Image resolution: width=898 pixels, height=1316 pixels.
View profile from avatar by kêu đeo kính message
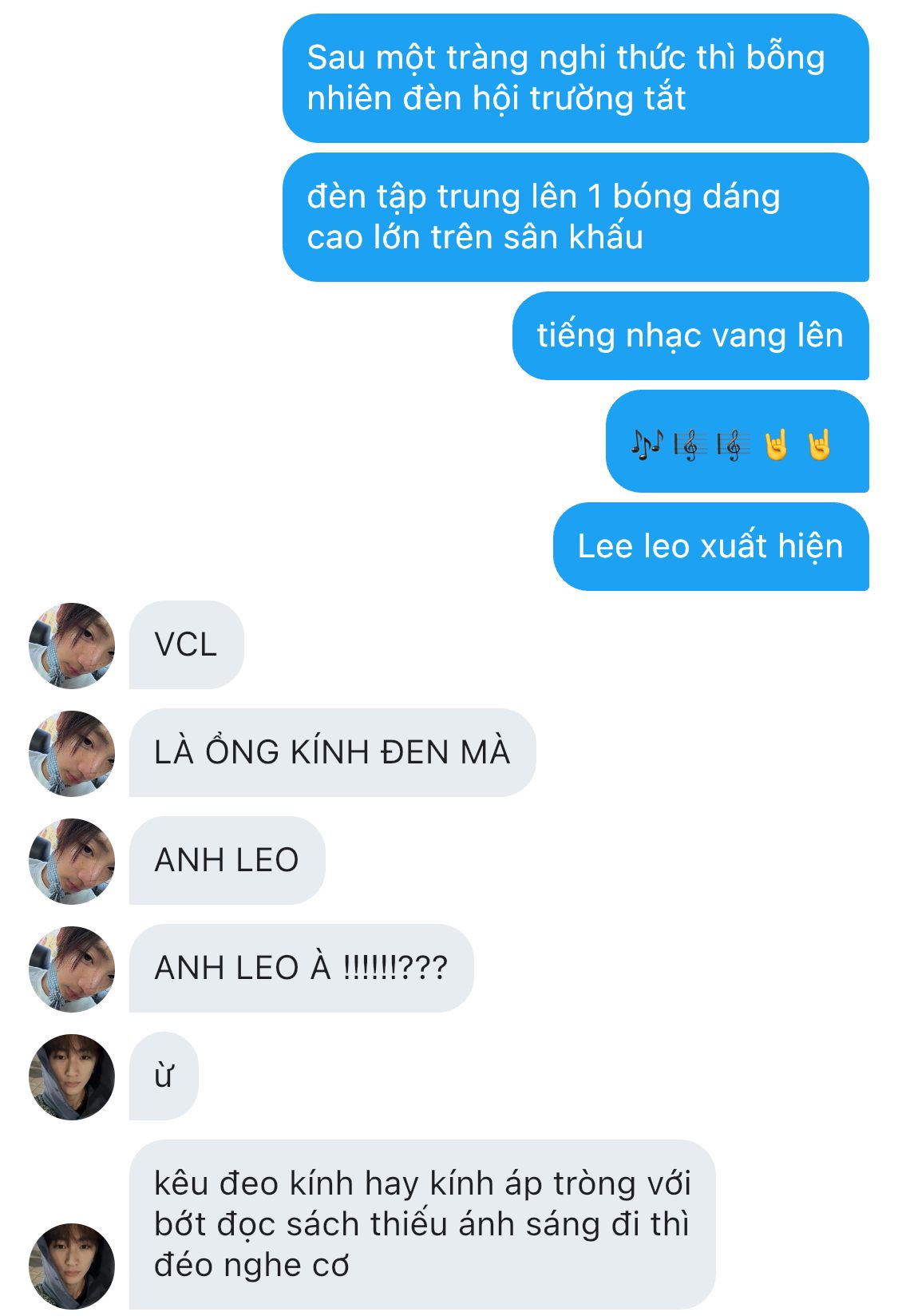tap(72, 1266)
